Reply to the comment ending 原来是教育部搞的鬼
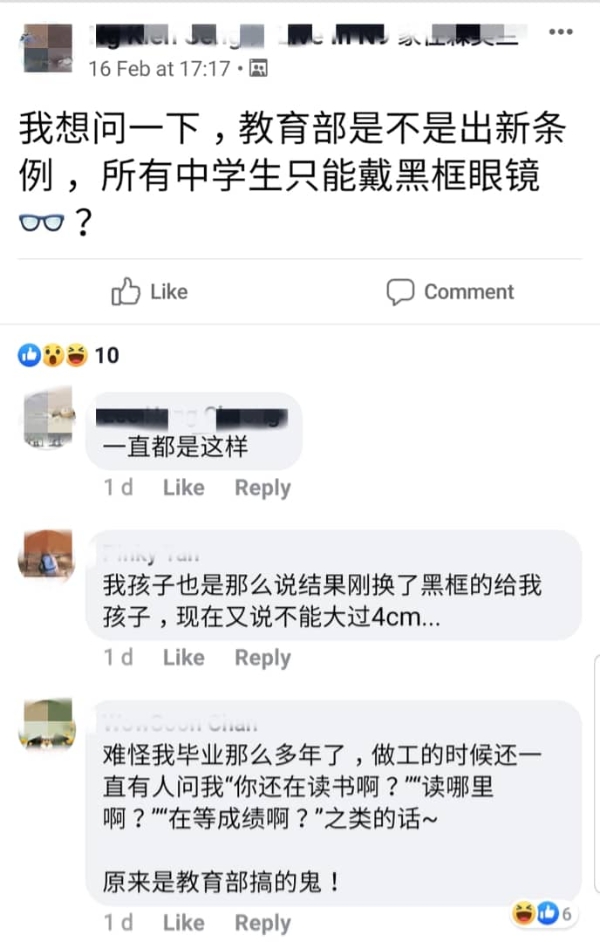This screenshot has width=600, height=942. click(262, 923)
